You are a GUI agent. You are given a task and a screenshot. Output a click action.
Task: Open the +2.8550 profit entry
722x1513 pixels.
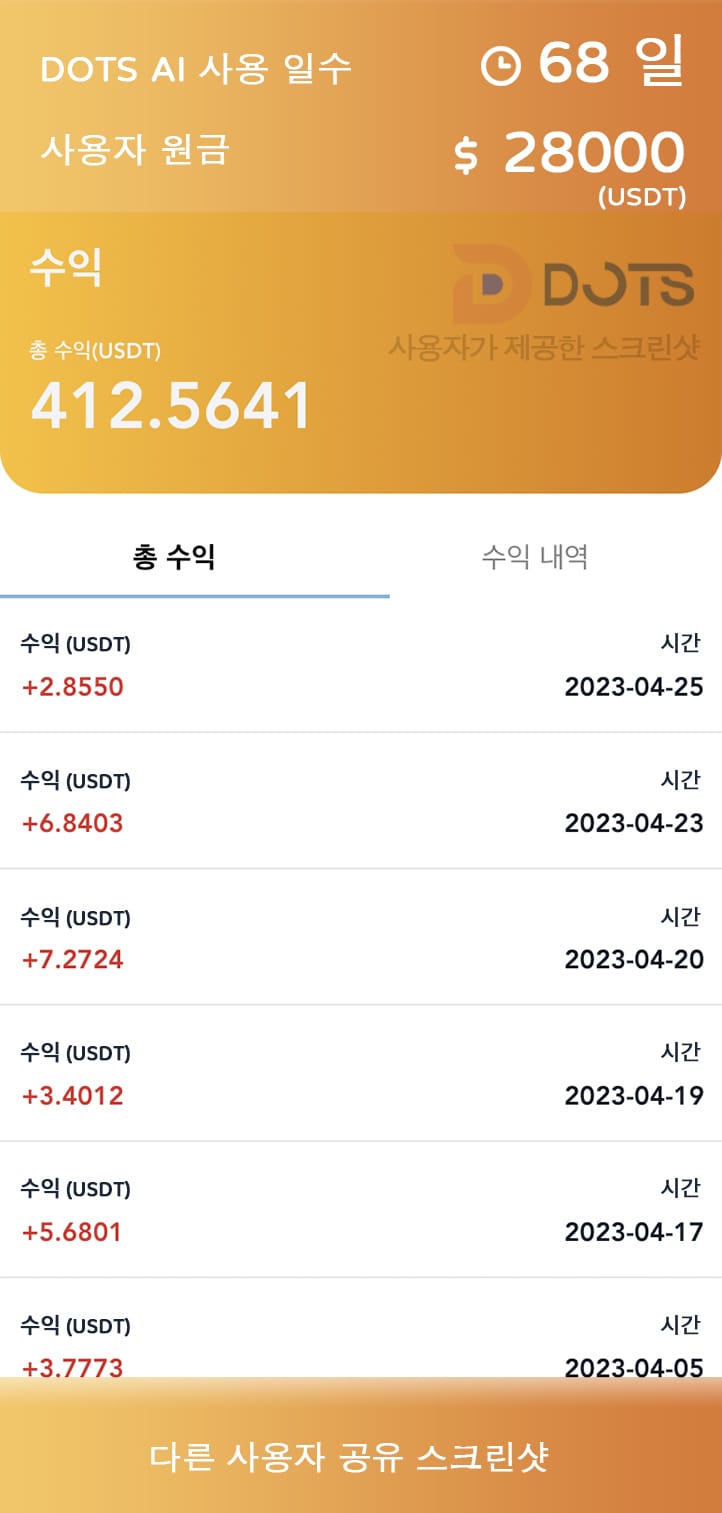point(70,687)
